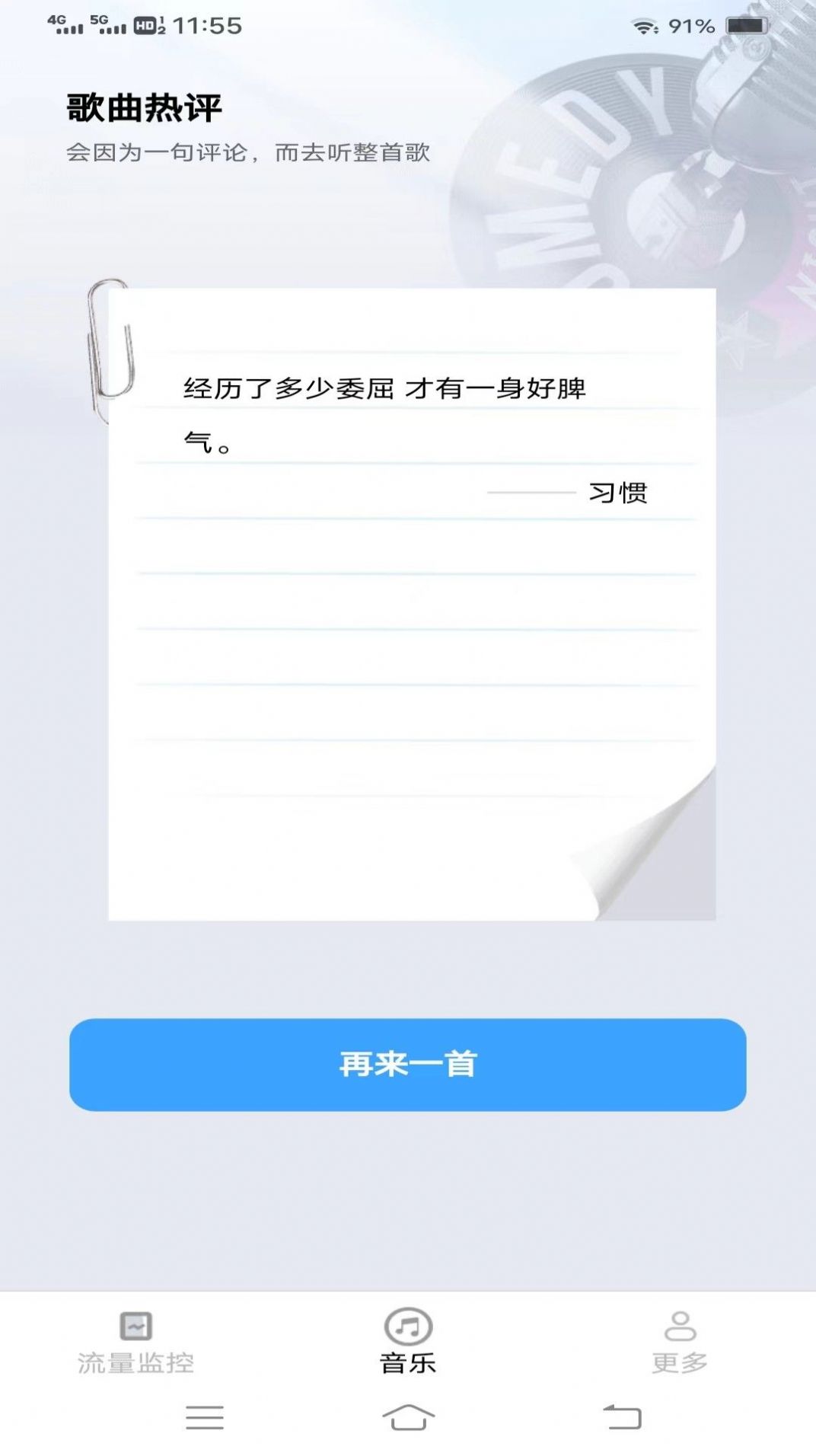Tap the 再来一首 button
Image resolution: width=816 pixels, height=1456 pixels.
pos(407,1064)
